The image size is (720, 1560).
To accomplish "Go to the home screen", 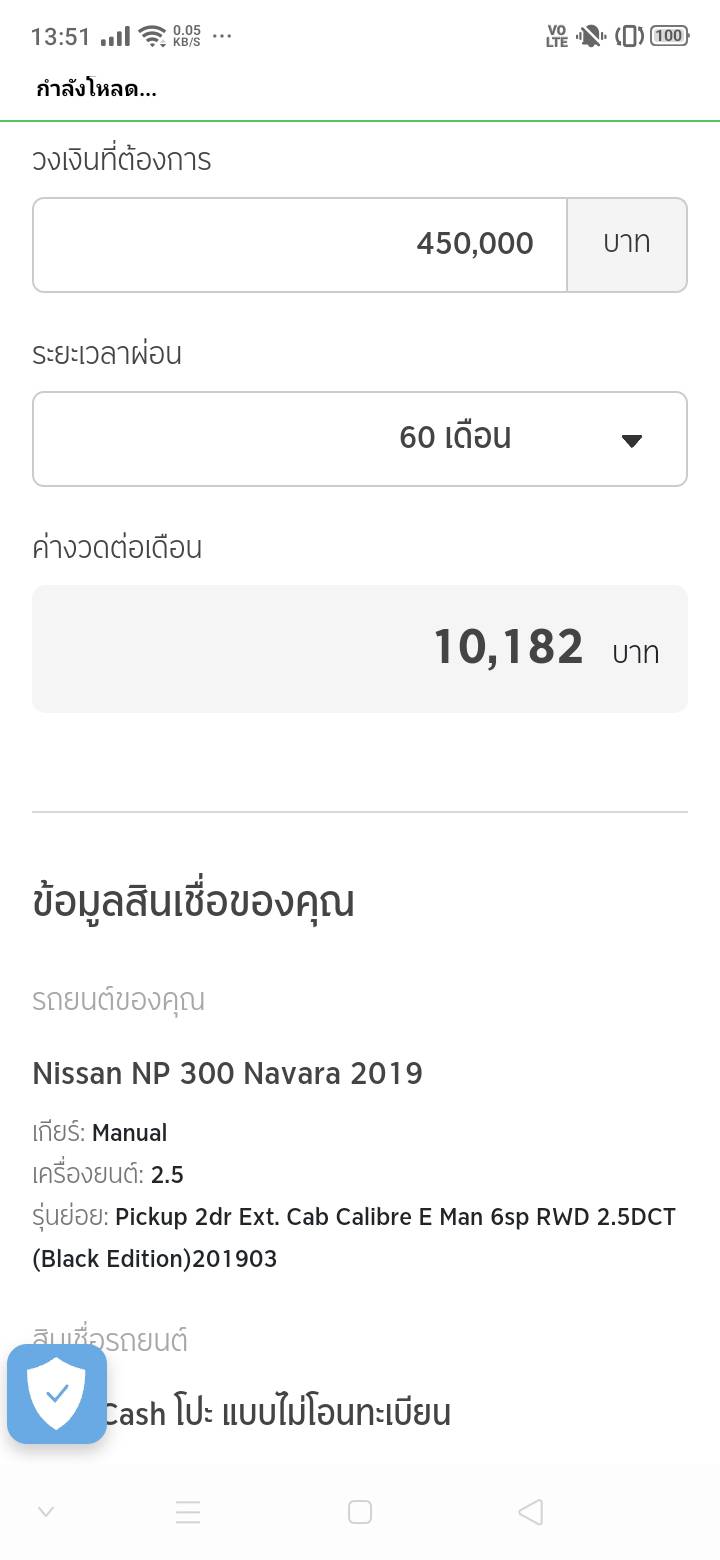I will (360, 1512).
